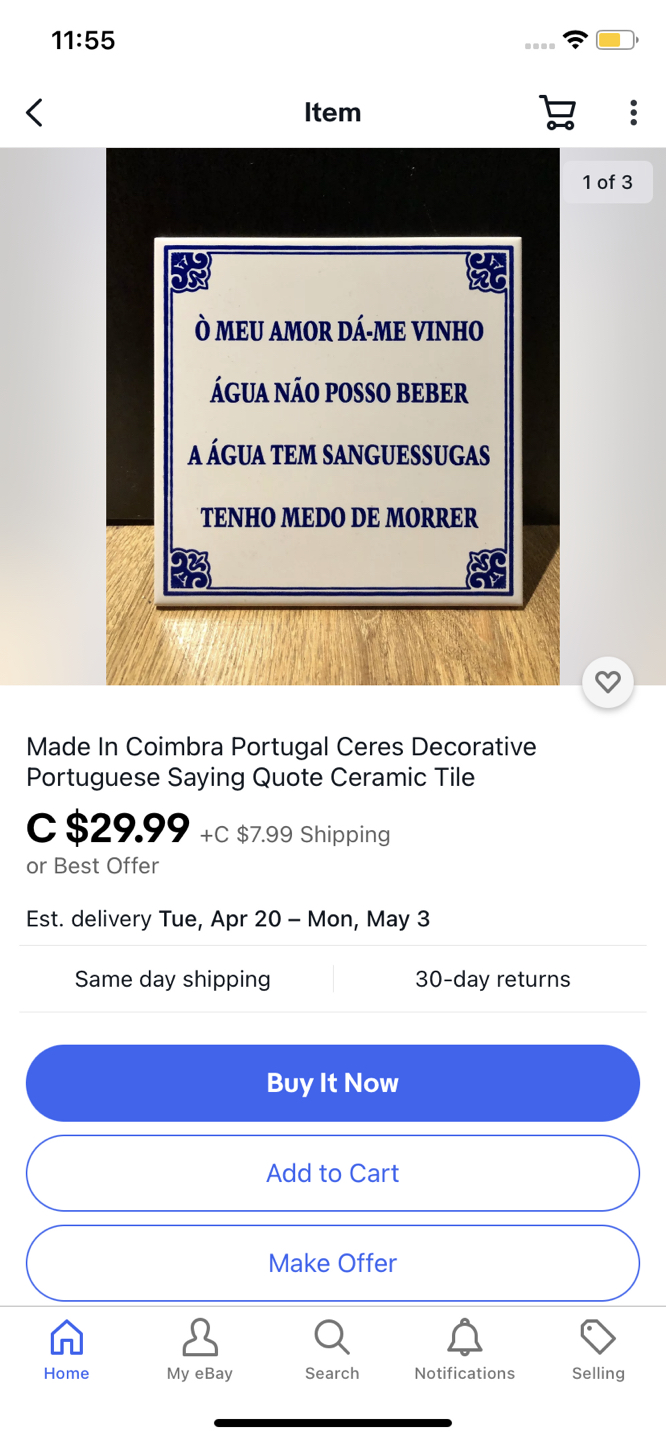Switch to the Home tab

[x=66, y=1350]
